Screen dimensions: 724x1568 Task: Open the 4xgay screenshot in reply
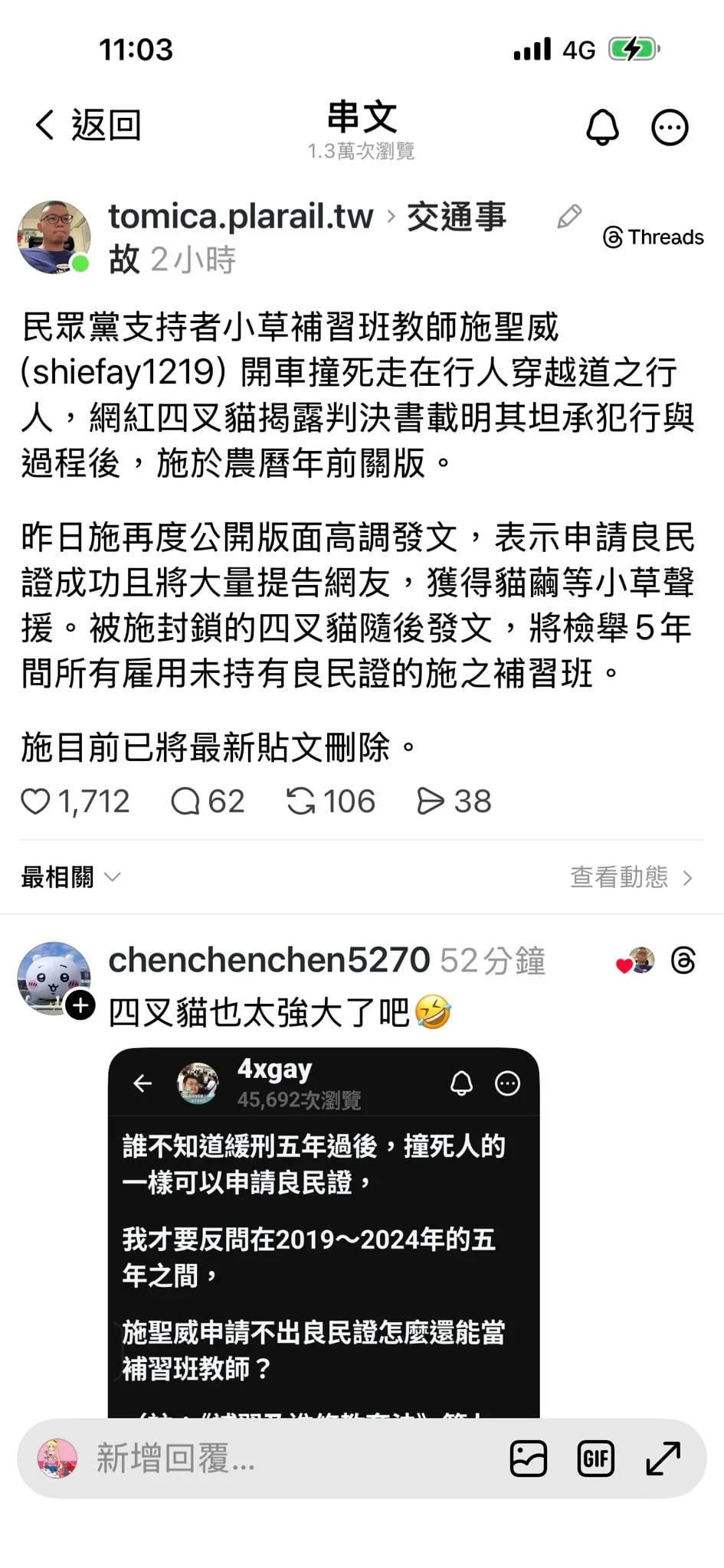(323, 1233)
